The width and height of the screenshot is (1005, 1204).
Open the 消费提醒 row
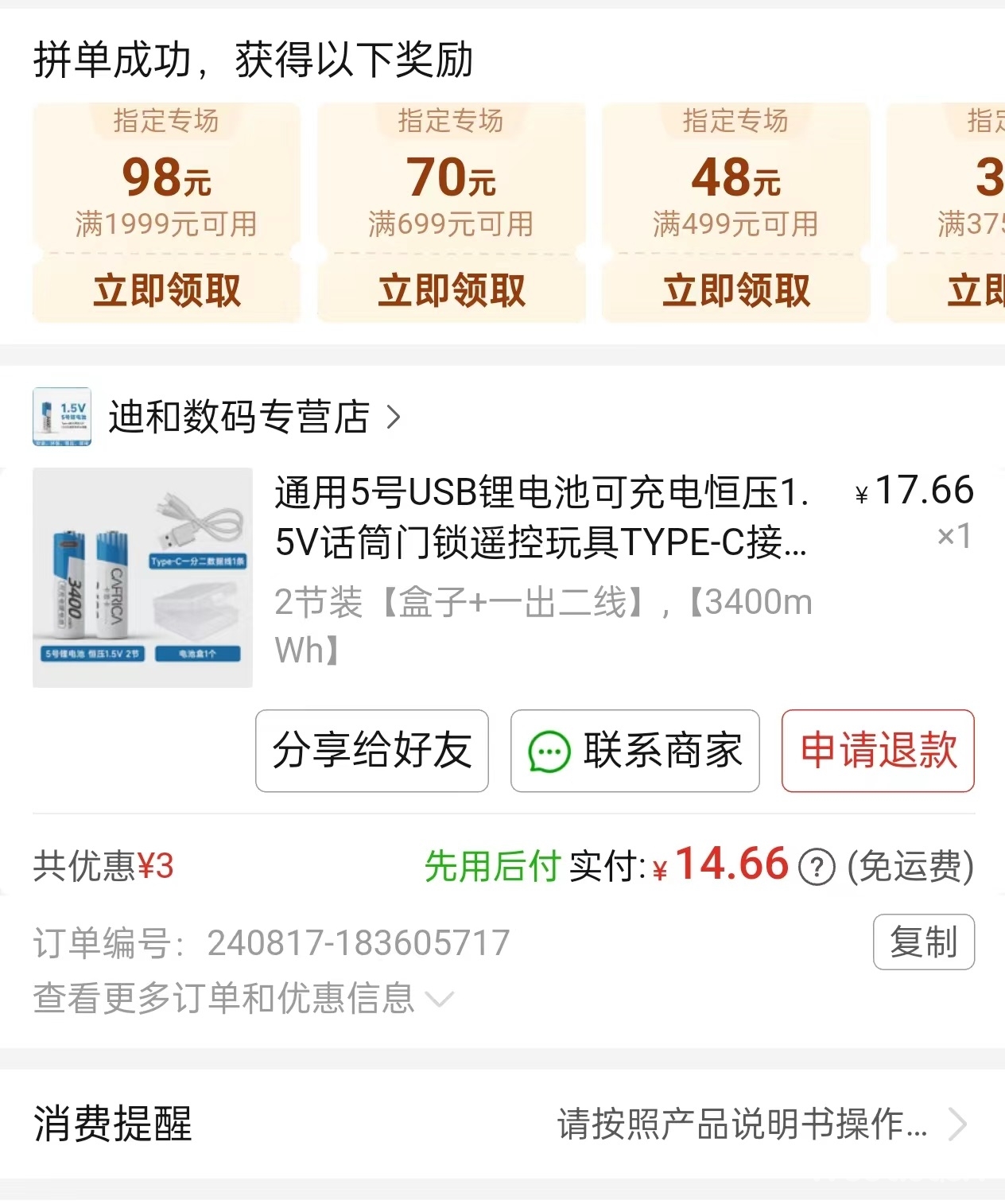(502, 1124)
